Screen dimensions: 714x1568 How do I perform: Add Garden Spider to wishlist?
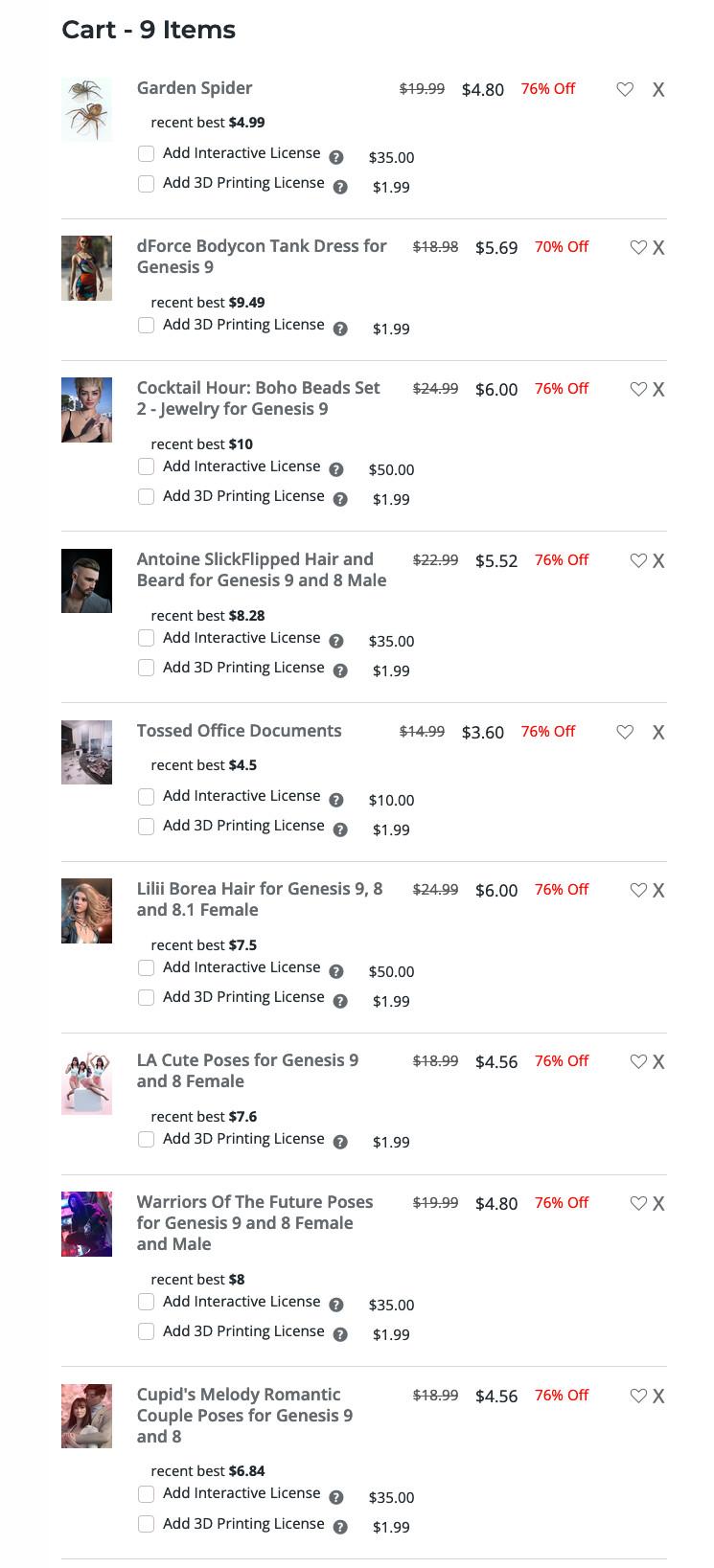pyautogui.click(x=625, y=89)
